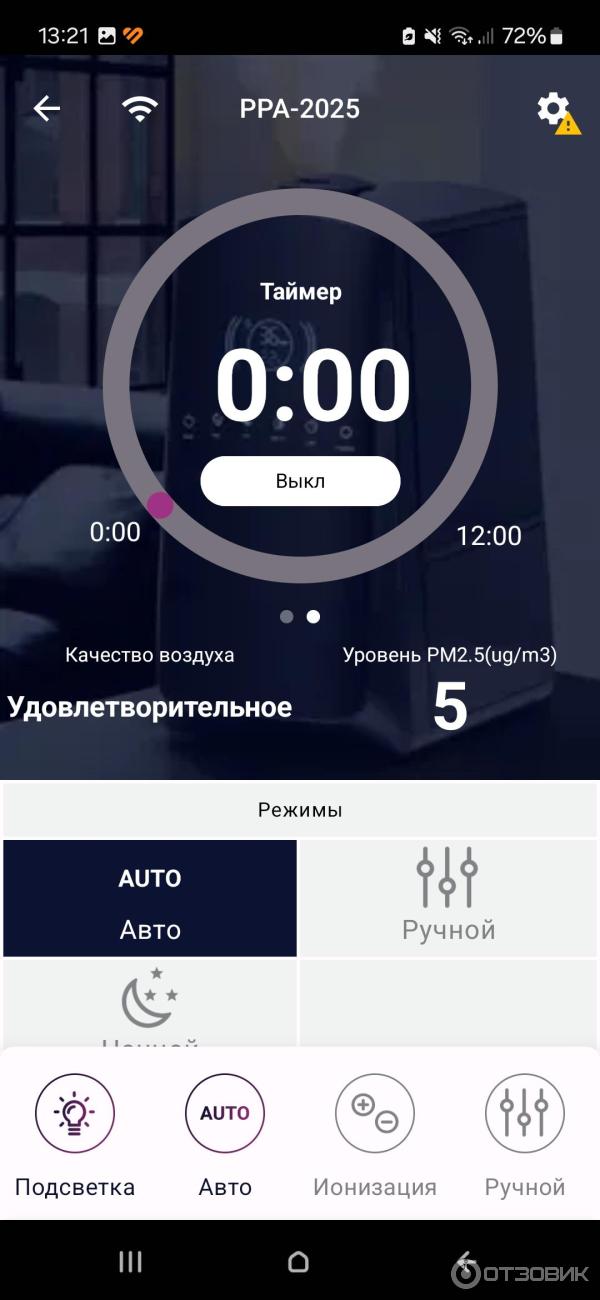Go back using the top arrow

pos(46,109)
